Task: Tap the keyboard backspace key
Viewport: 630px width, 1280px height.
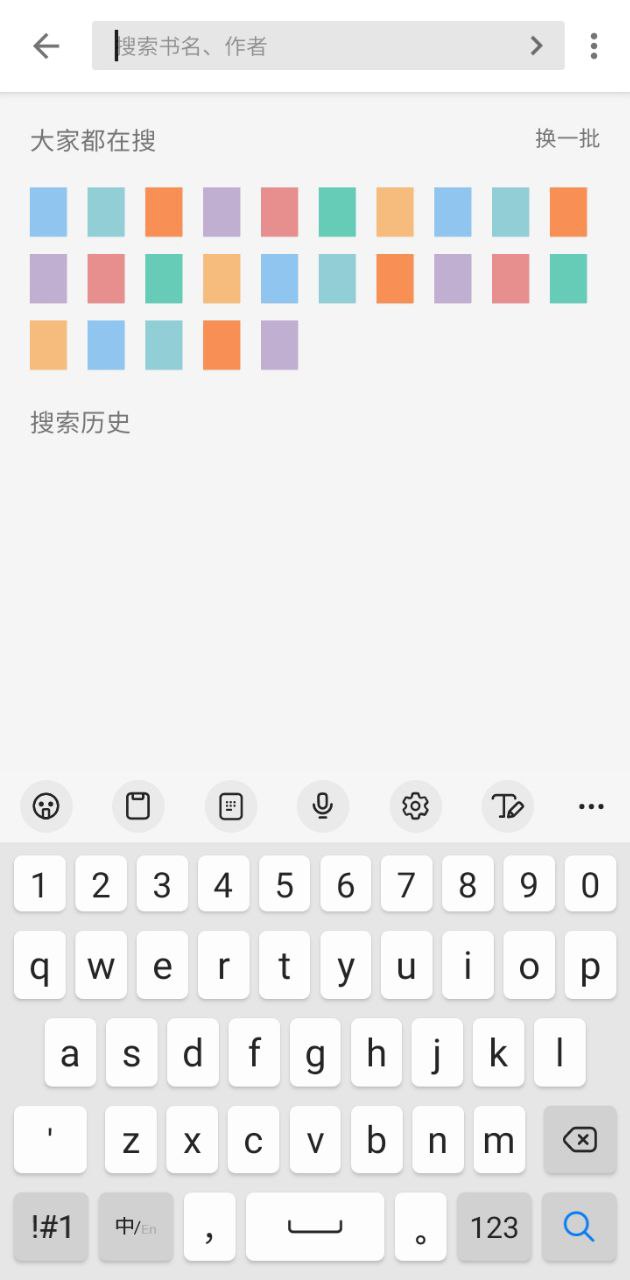Action: [580, 1140]
